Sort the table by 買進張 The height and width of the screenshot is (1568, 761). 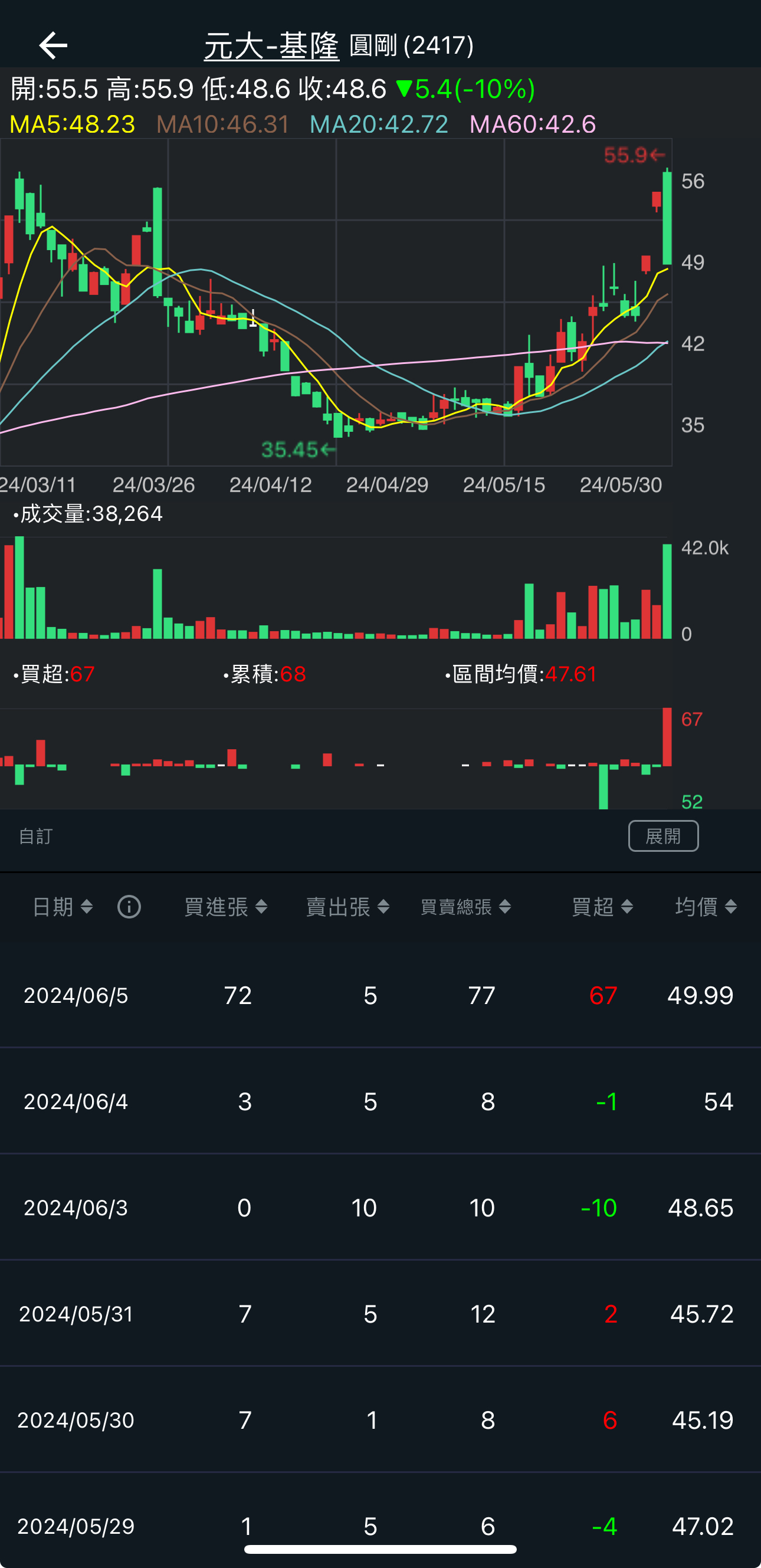point(226,907)
